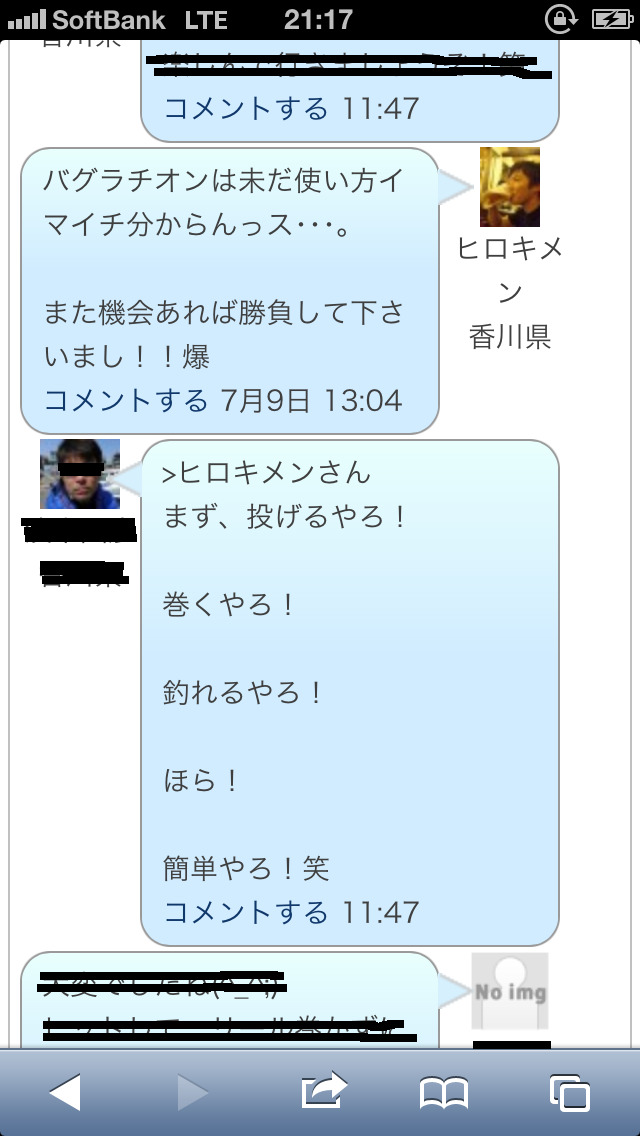640x1136 pixels.
Task: Open Safari bookmarks
Action: (x=444, y=1093)
